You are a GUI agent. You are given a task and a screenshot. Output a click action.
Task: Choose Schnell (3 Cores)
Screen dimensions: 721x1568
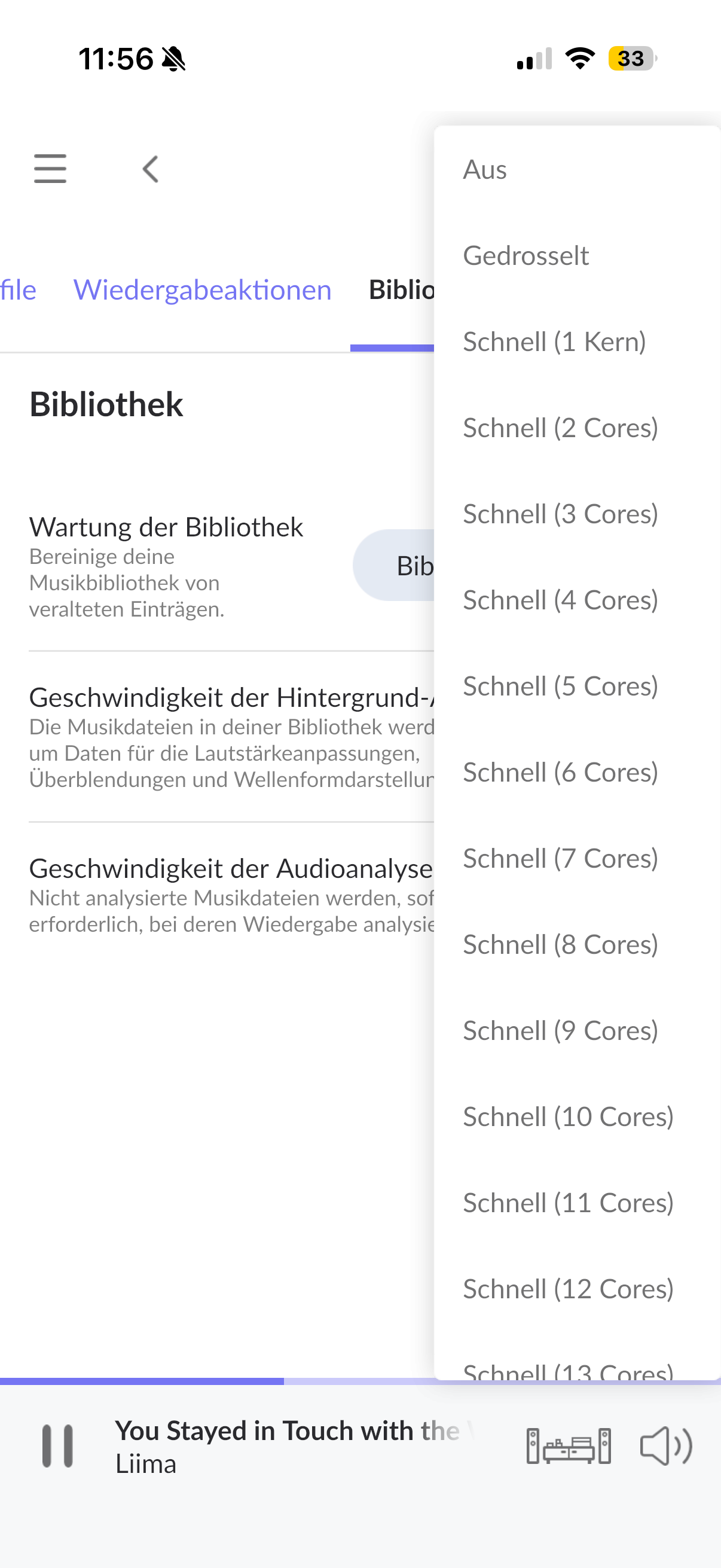(577, 514)
